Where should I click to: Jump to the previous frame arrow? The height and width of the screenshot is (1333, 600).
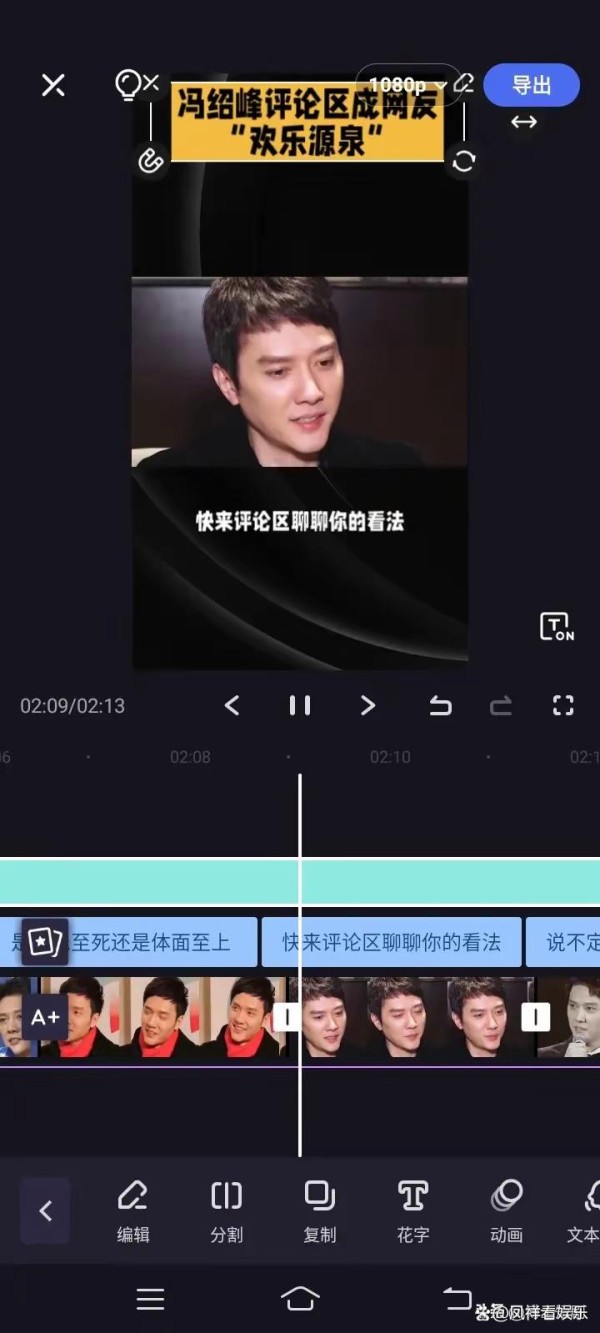232,706
